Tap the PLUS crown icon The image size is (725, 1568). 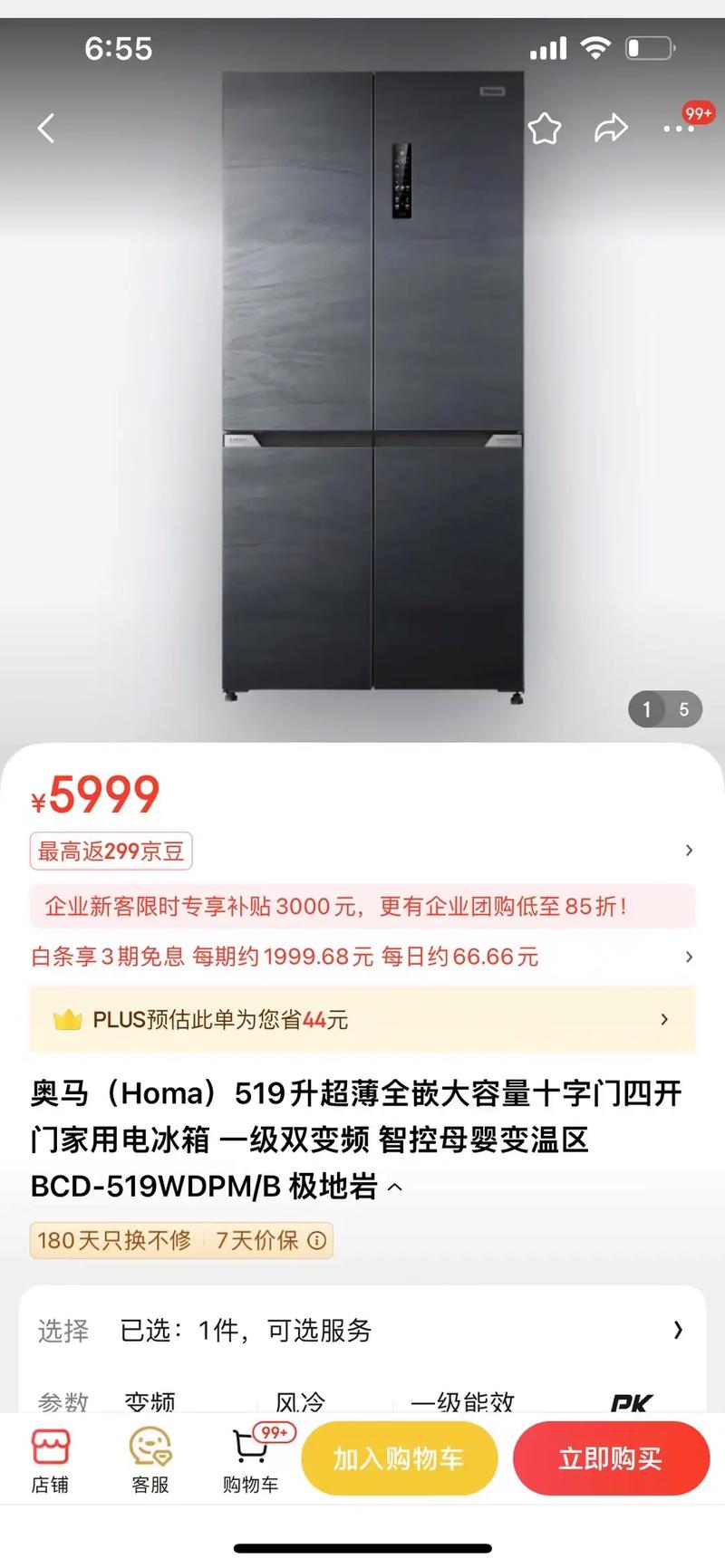click(x=71, y=1019)
